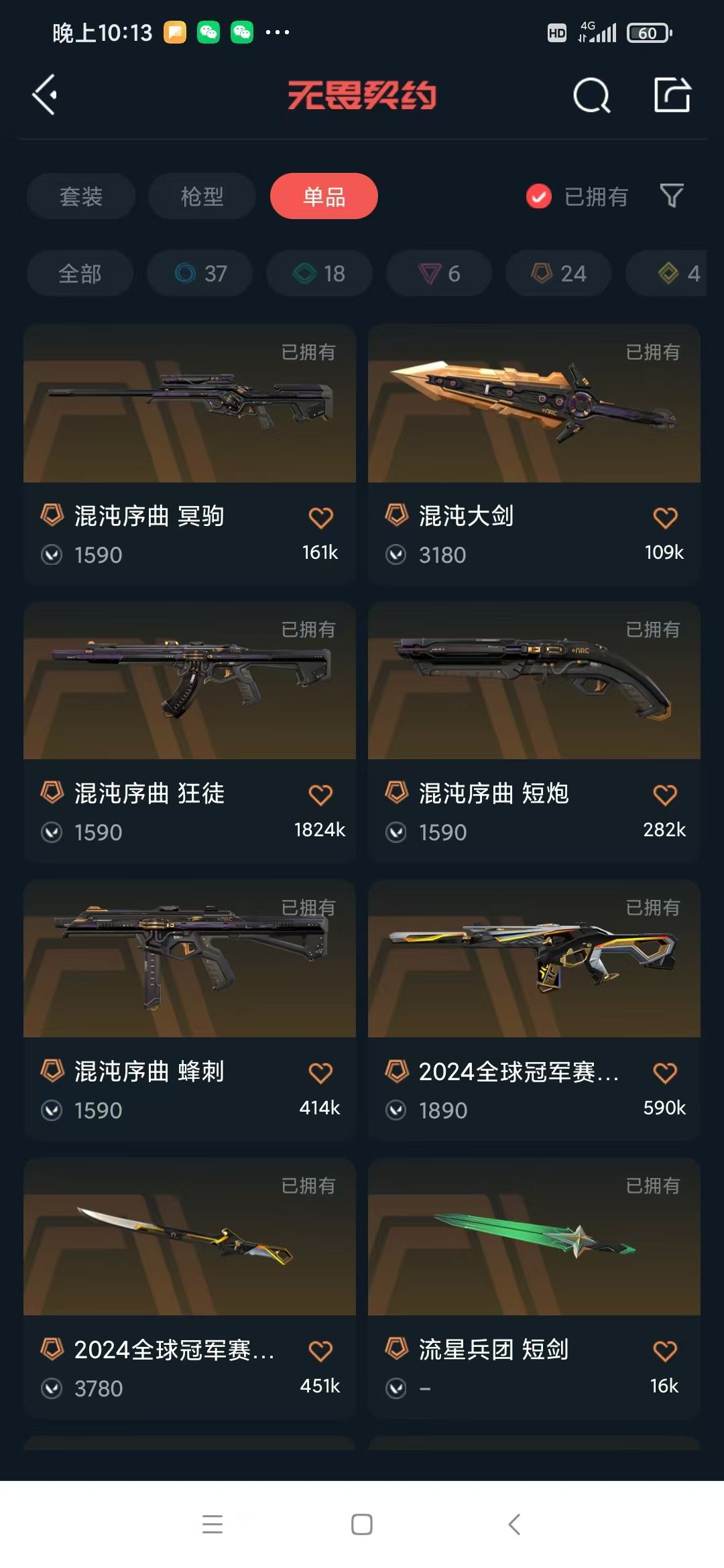Open the 混沌序曲 短炮 skin card
The image size is (724, 1568).
click(x=534, y=732)
